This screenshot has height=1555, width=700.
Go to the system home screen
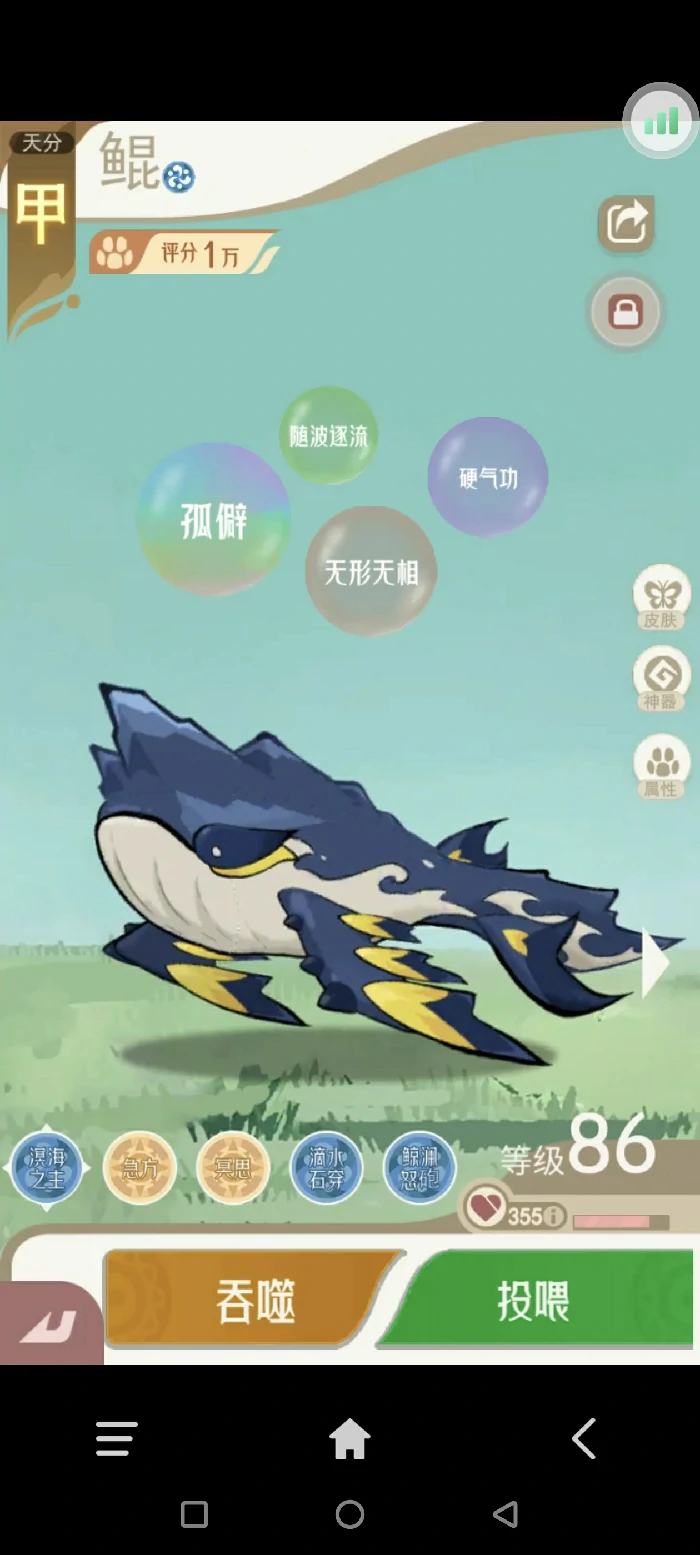(350, 1439)
